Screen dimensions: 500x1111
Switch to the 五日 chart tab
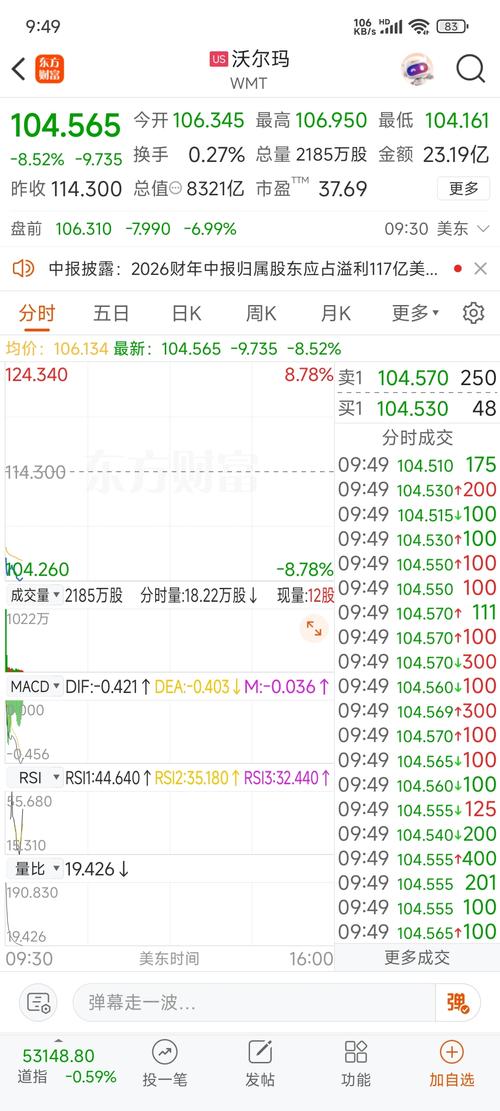(x=111, y=312)
